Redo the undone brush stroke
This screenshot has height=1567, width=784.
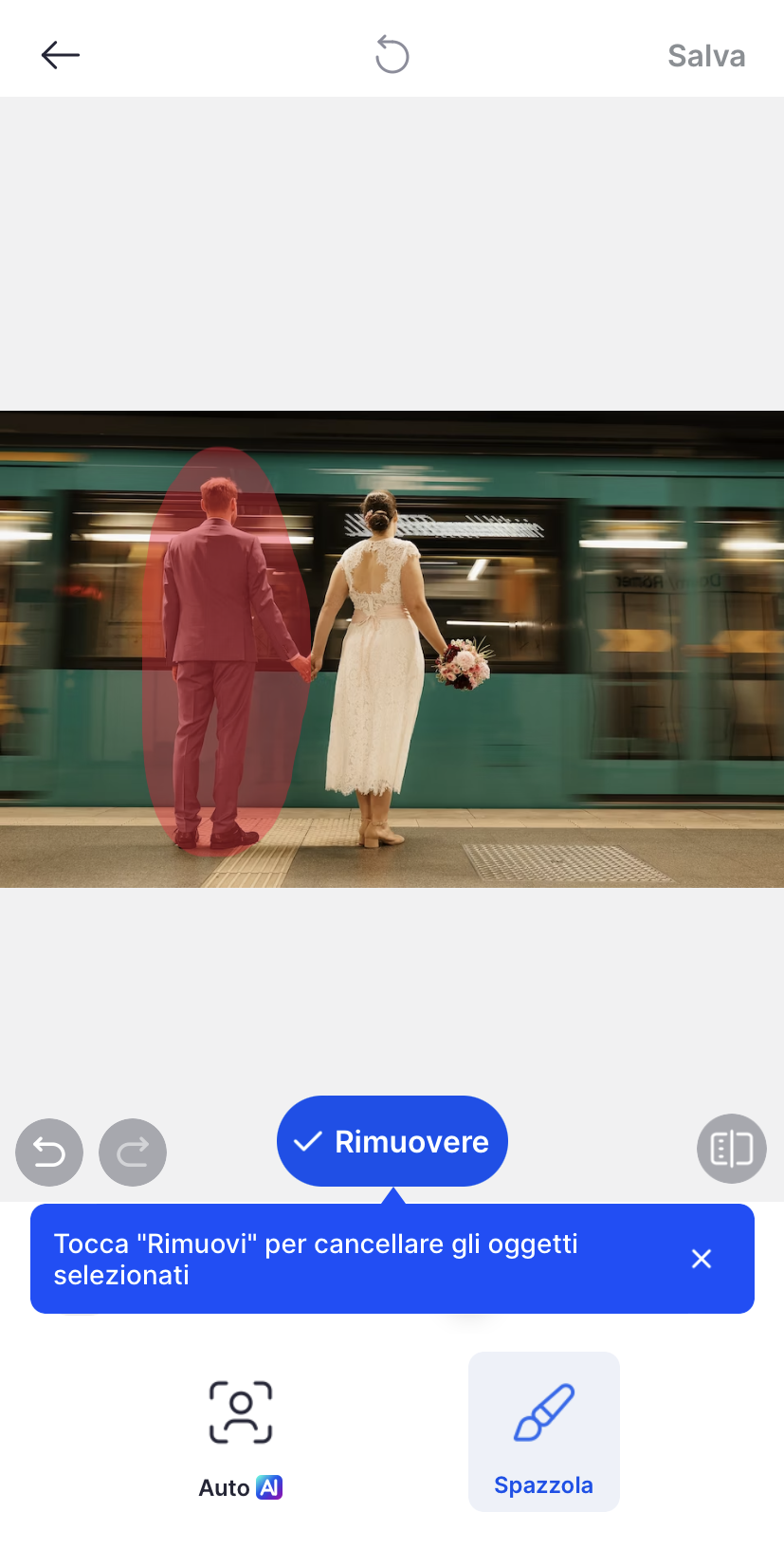pyautogui.click(x=133, y=1152)
